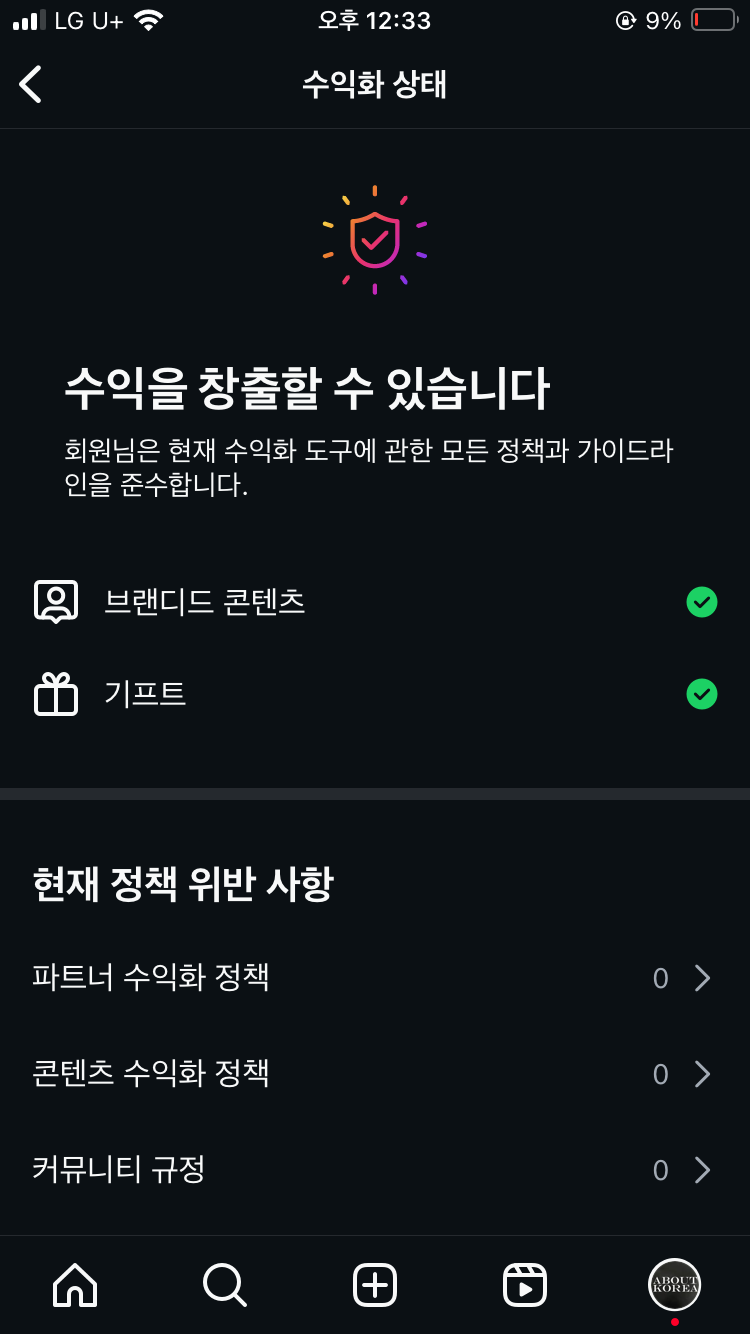
Task: Open 콘텐츠 수익화 정책 violations
Action: pos(374,1074)
